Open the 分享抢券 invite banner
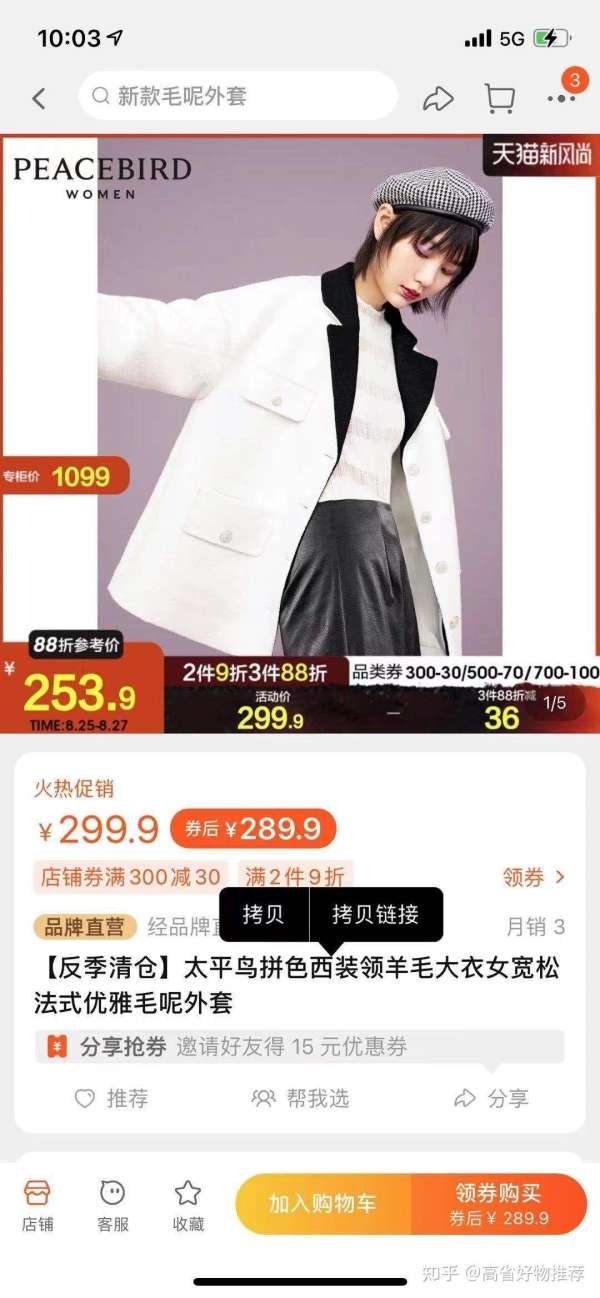 (x=300, y=1047)
